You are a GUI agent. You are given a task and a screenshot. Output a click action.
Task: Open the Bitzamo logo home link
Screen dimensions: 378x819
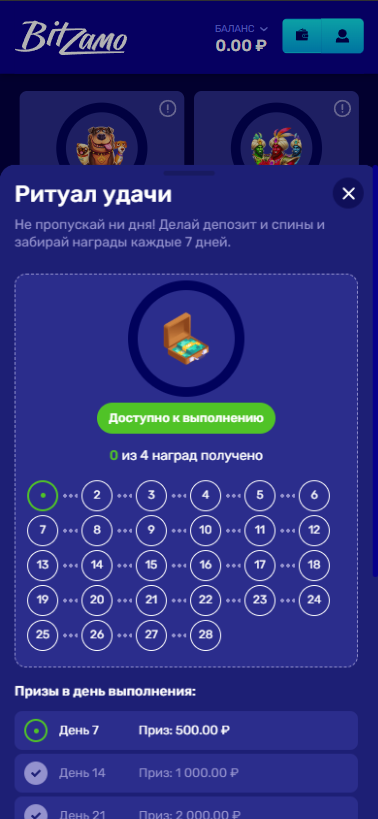coord(72,38)
